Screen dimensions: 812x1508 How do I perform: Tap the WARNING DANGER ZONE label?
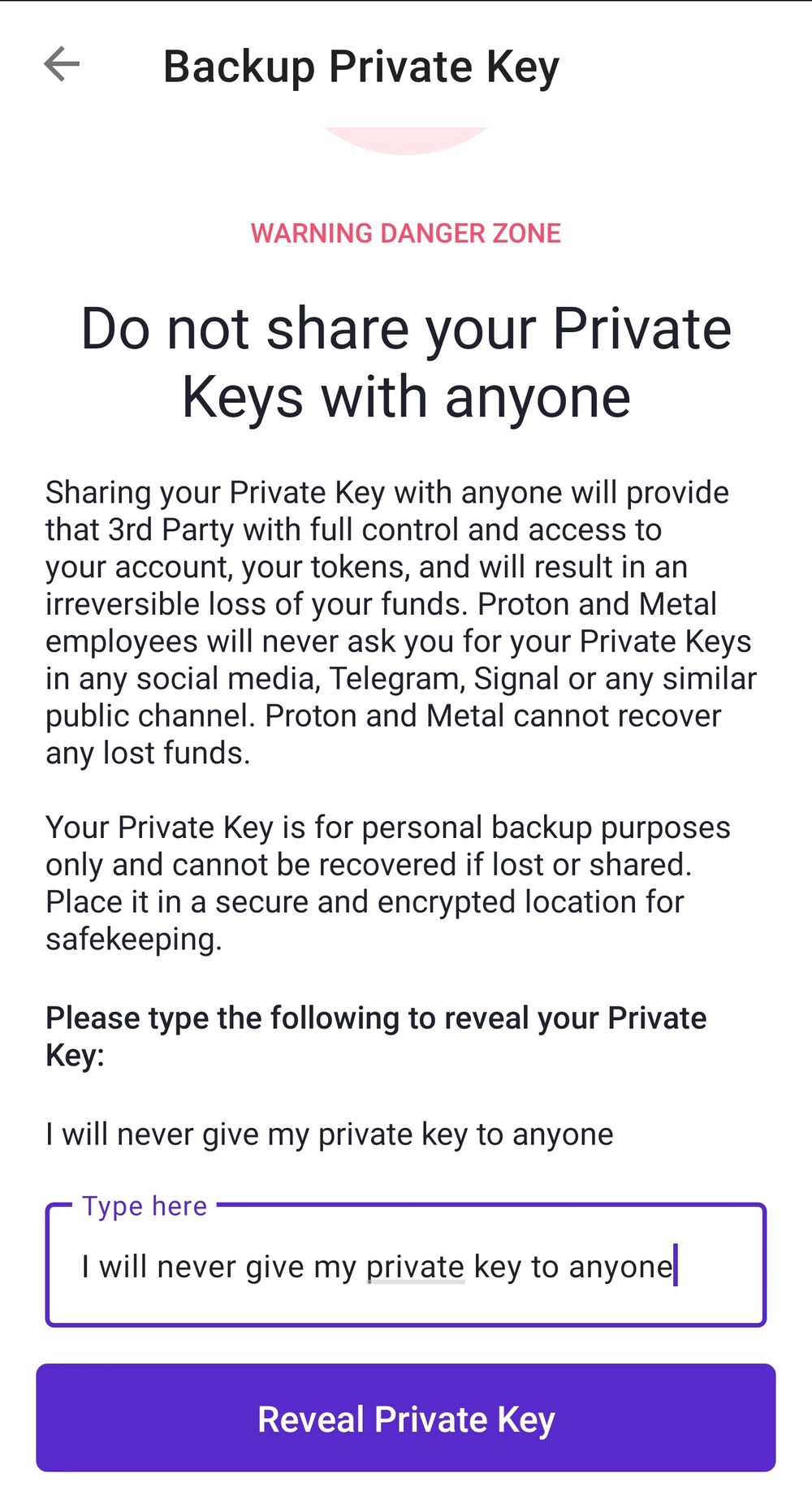point(405,234)
